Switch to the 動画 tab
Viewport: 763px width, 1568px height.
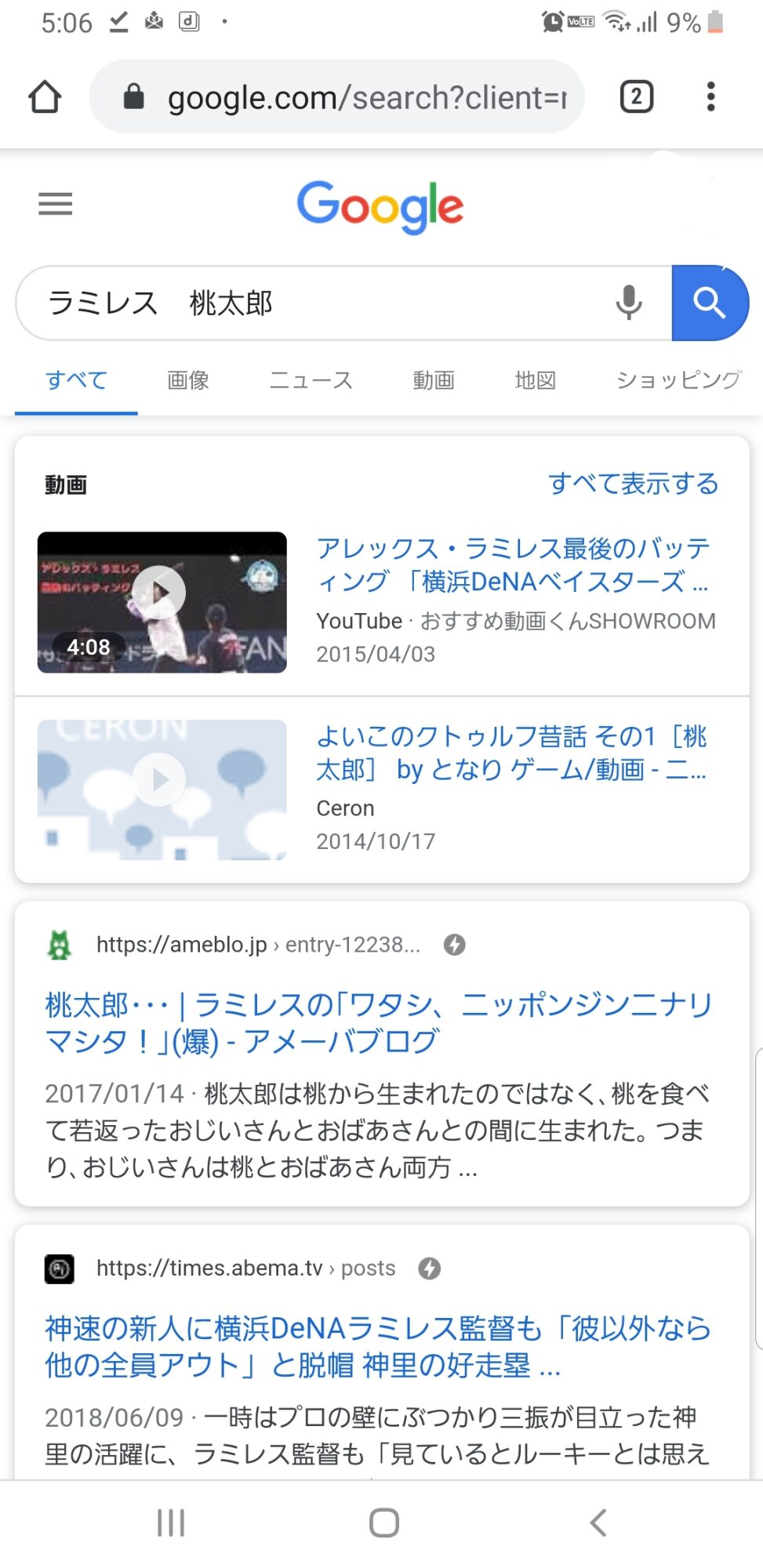pyautogui.click(x=434, y=380)
